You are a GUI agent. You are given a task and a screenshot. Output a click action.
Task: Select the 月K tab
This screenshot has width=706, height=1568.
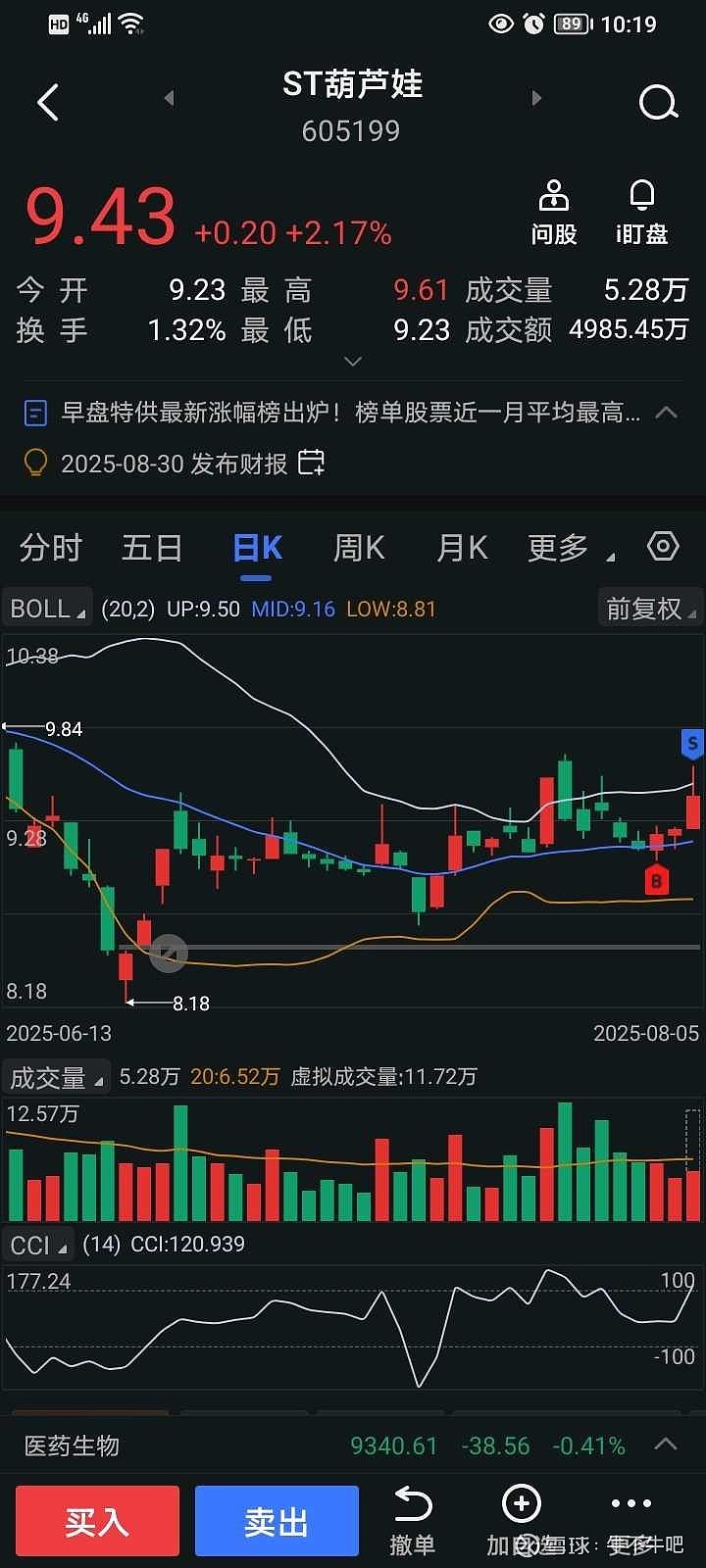(462, 548)
